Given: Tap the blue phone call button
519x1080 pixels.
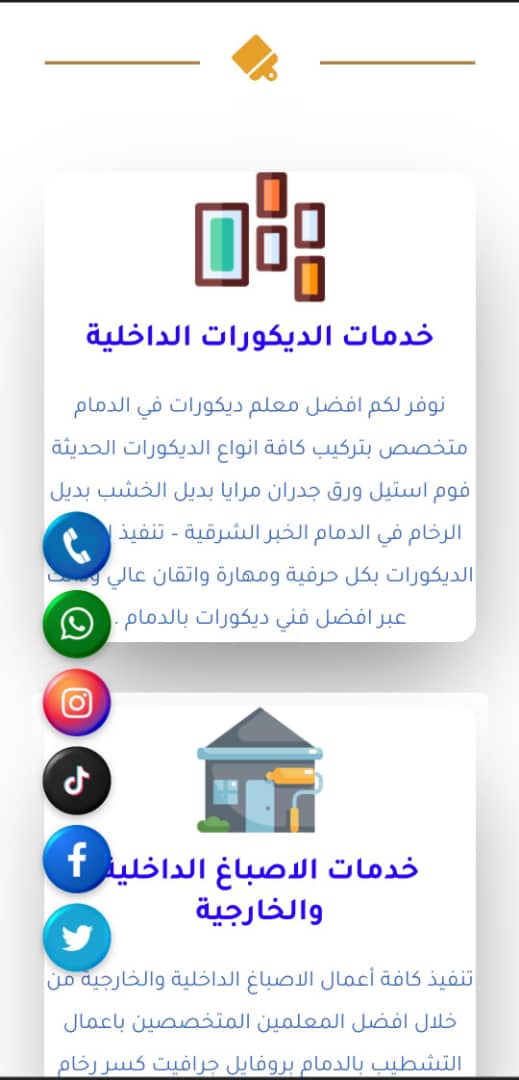Looking at the screenshot, I should pos(76,546).
